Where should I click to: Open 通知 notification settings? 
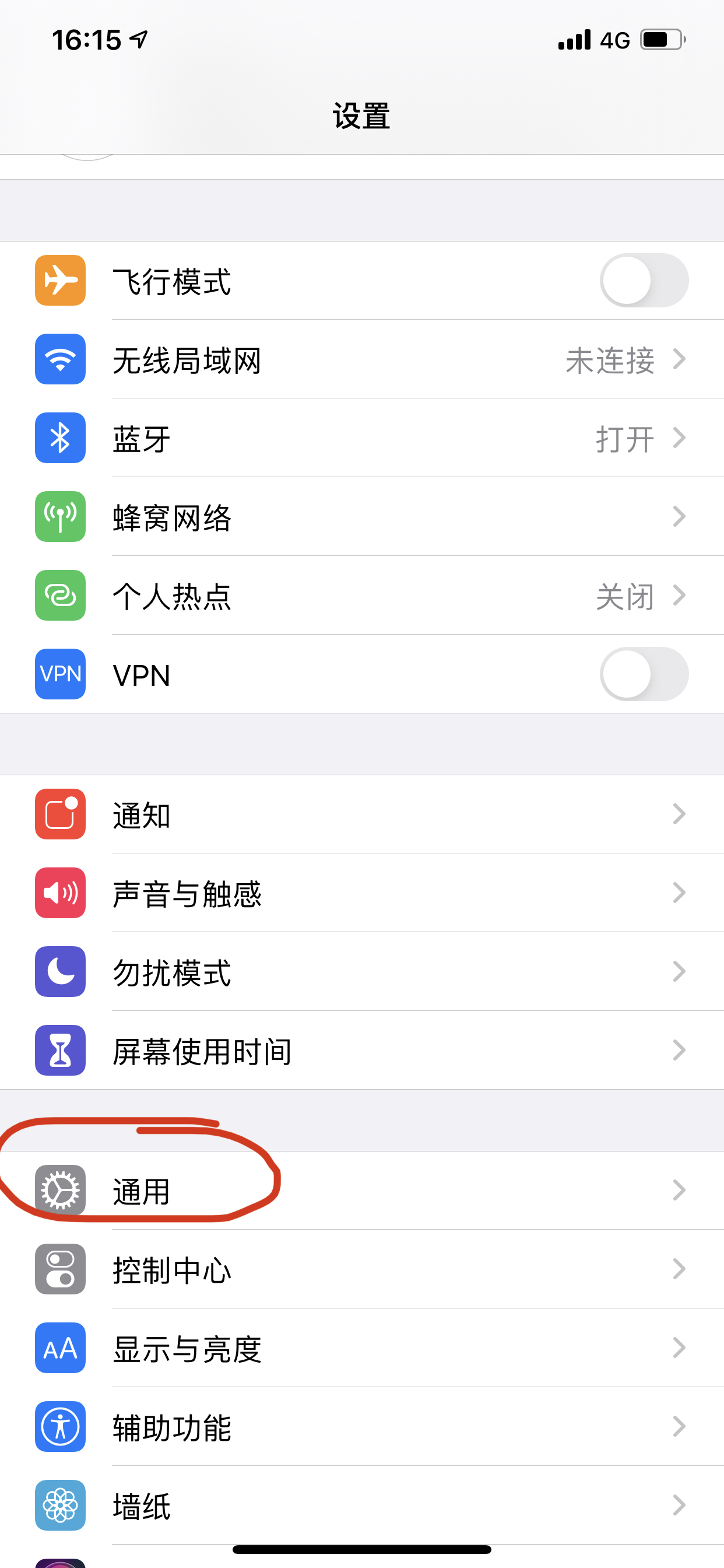coord(361,814)
